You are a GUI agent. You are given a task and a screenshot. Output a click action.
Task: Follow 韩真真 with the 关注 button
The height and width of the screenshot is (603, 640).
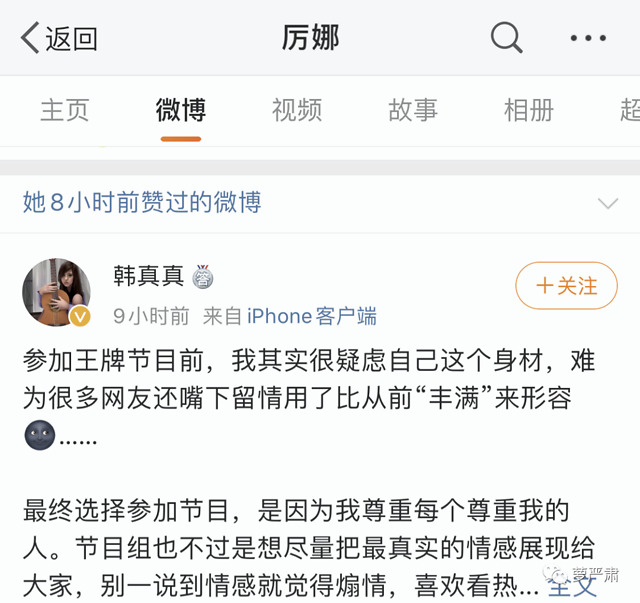(x=567, y=285)
